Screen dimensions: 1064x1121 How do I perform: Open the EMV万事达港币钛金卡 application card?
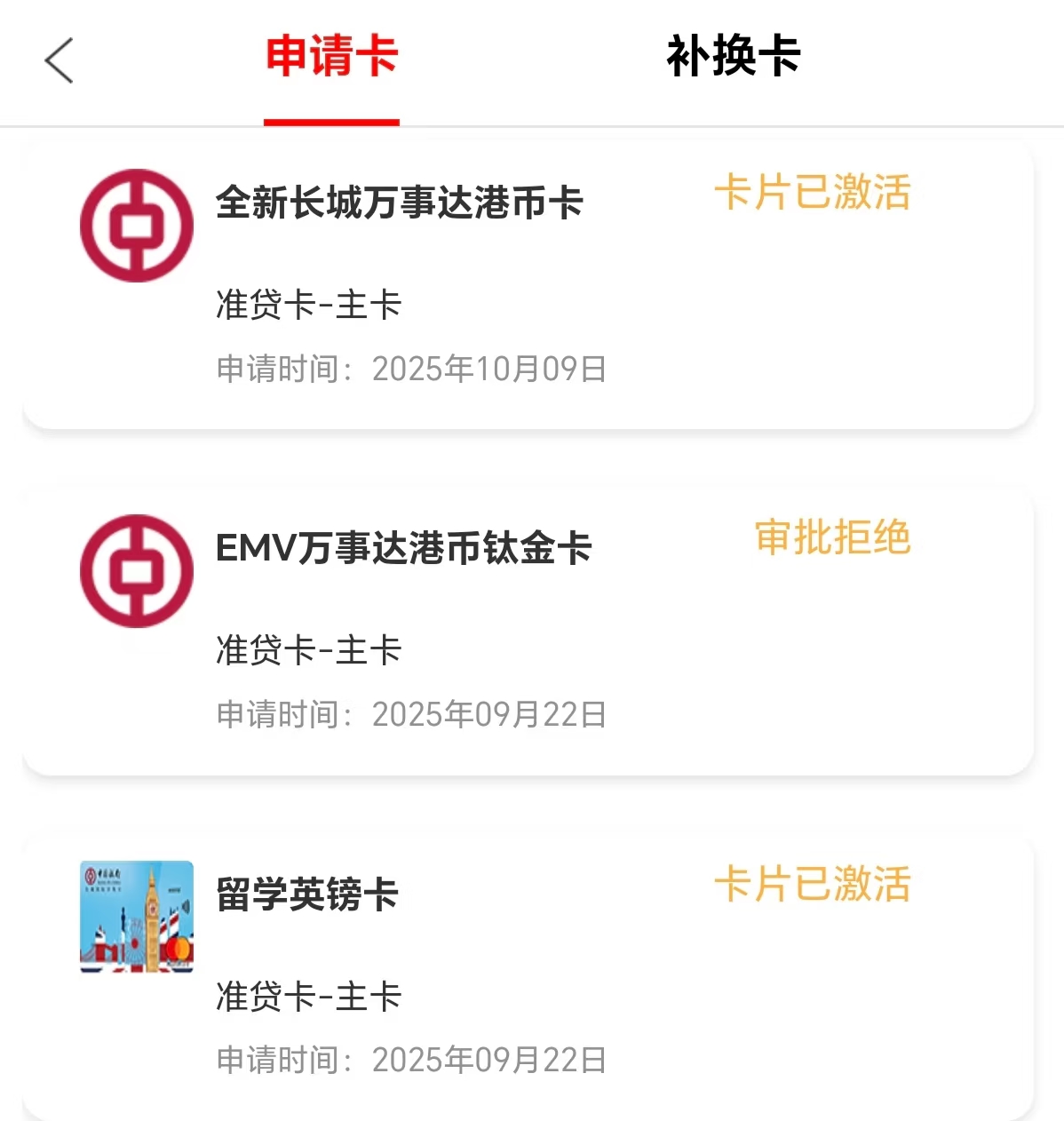[x=528, y=631]
